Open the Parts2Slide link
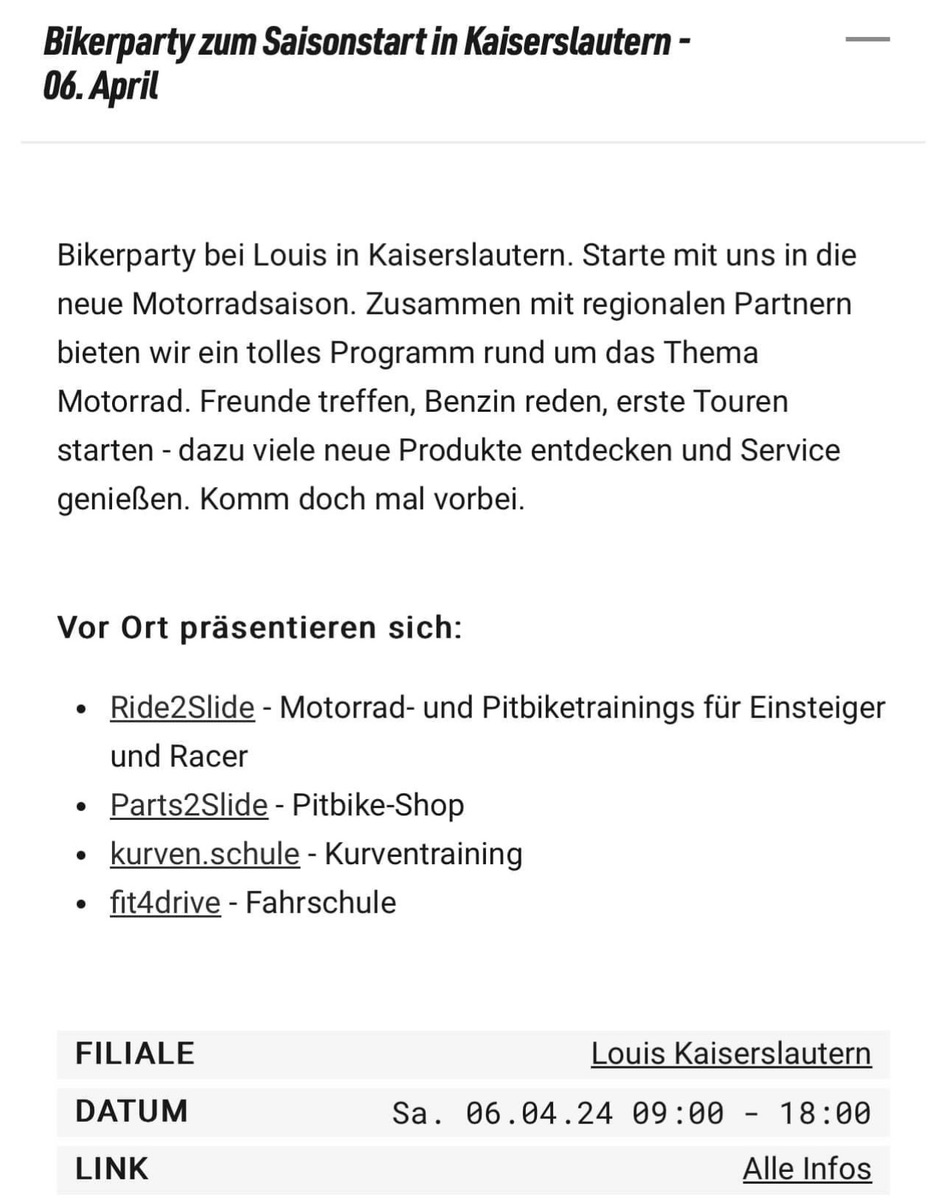Screen dimensions: 947x1200 pyautogui.click(x=189, y=805)
